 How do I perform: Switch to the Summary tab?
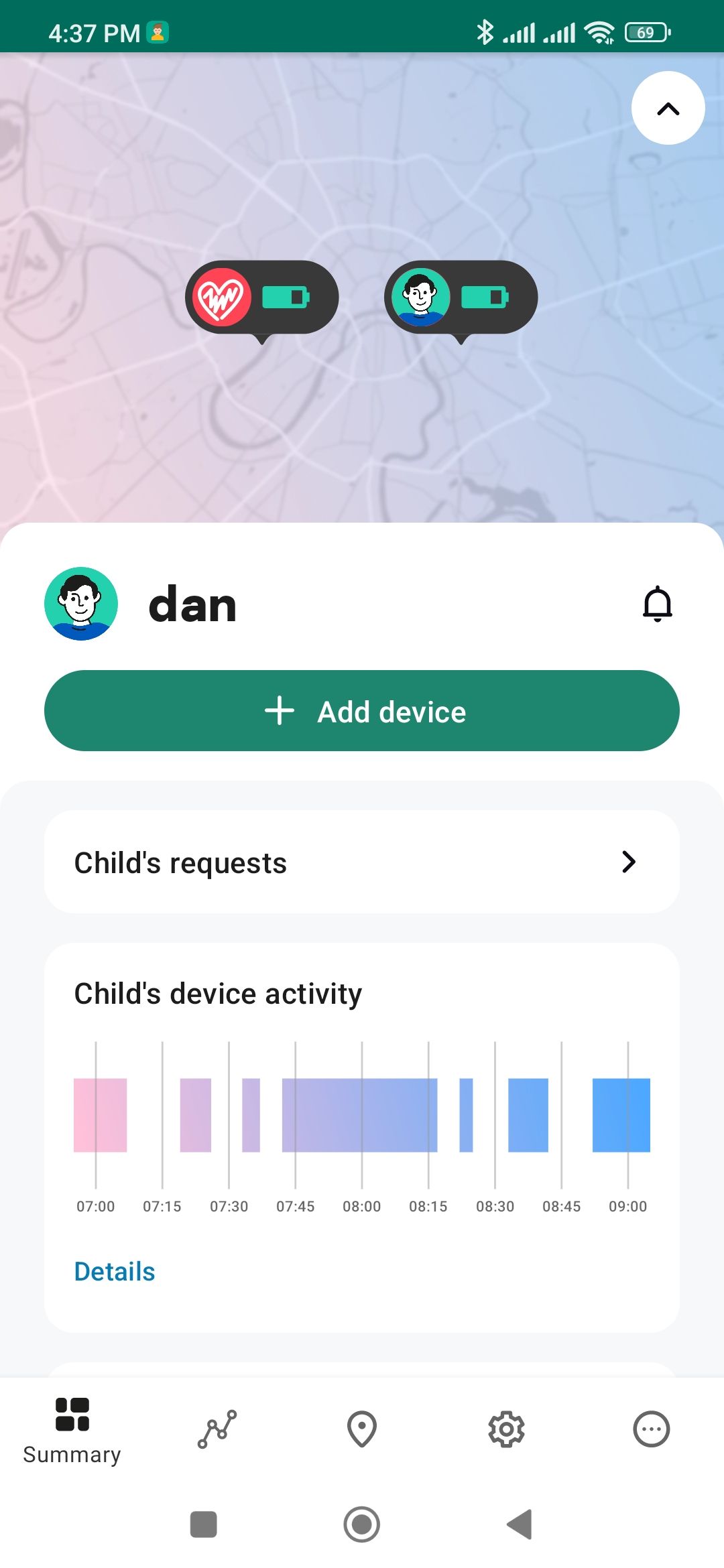tap(72, 1429)
